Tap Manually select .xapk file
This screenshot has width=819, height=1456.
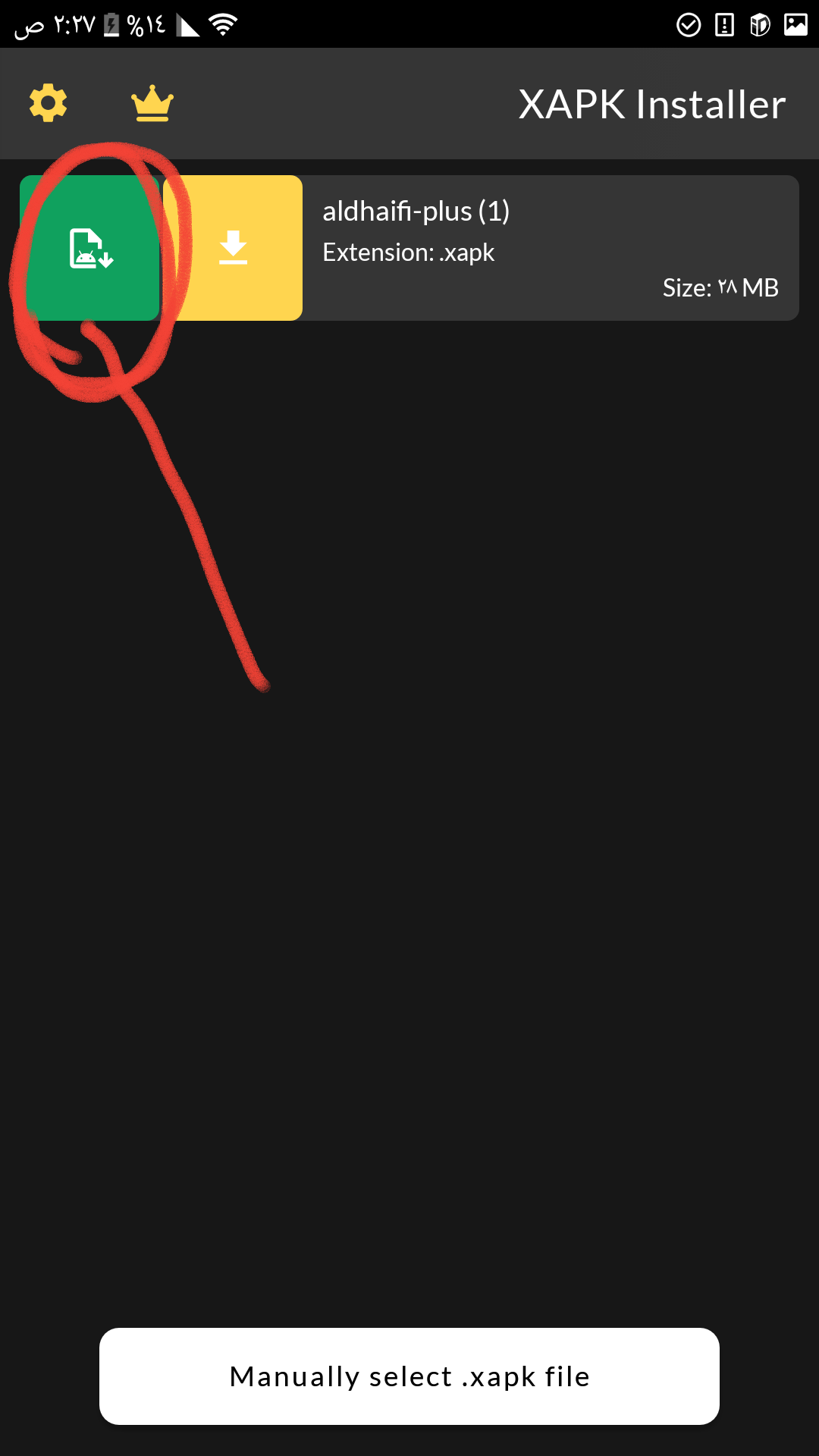[x=409, y=1376]
